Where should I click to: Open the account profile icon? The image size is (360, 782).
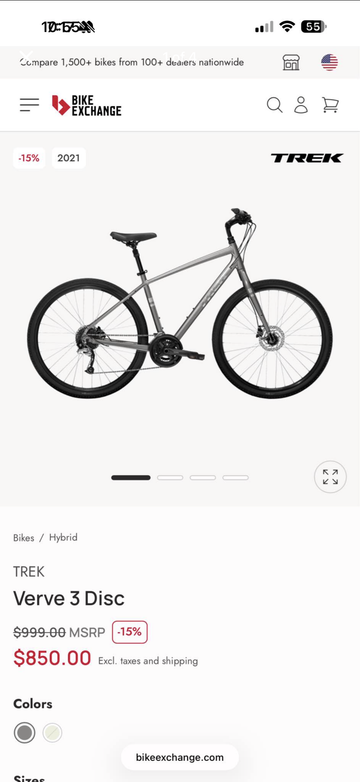coord(301,105)
